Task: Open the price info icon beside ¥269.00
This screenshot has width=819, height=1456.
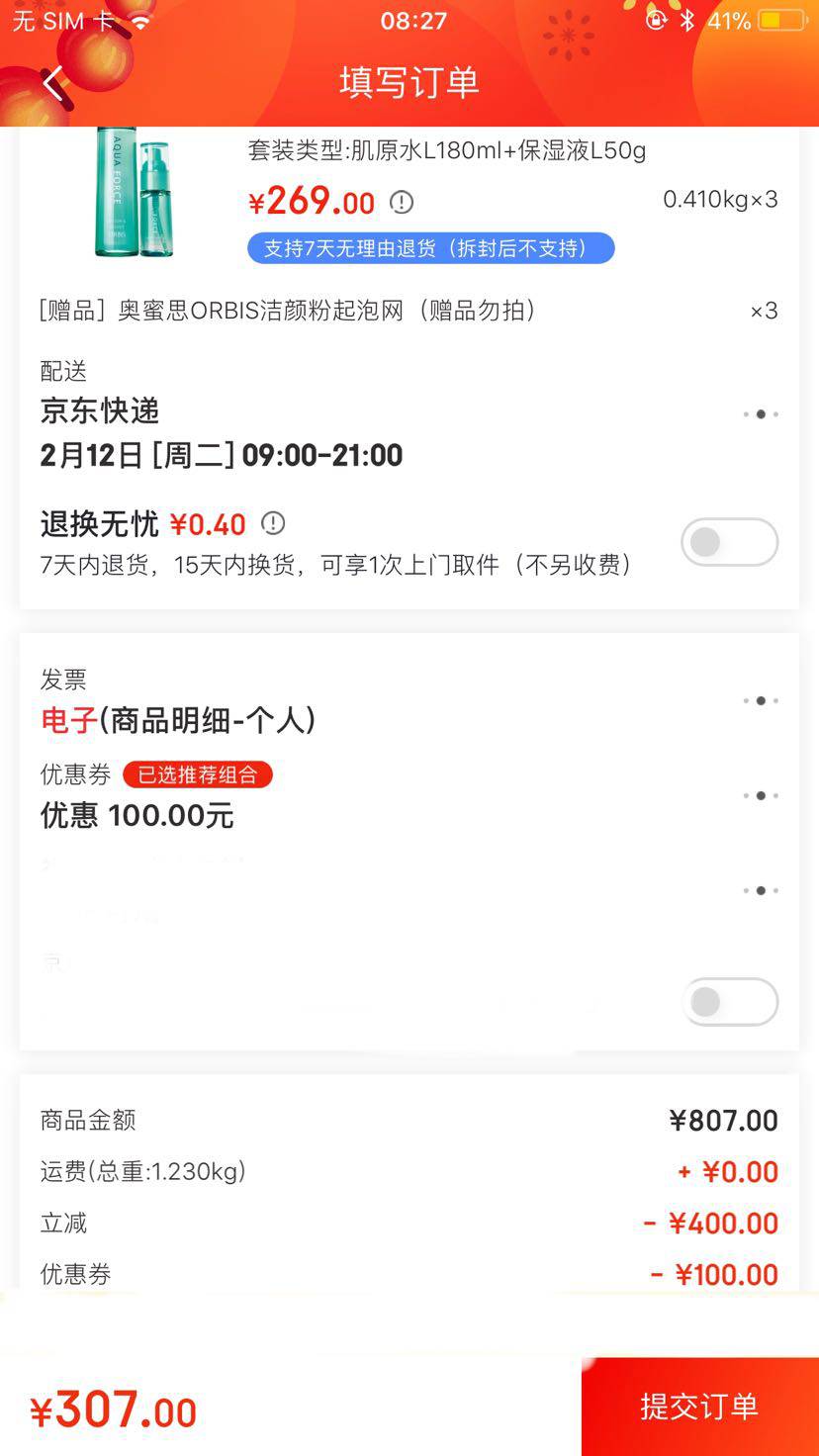Action: 401,202
